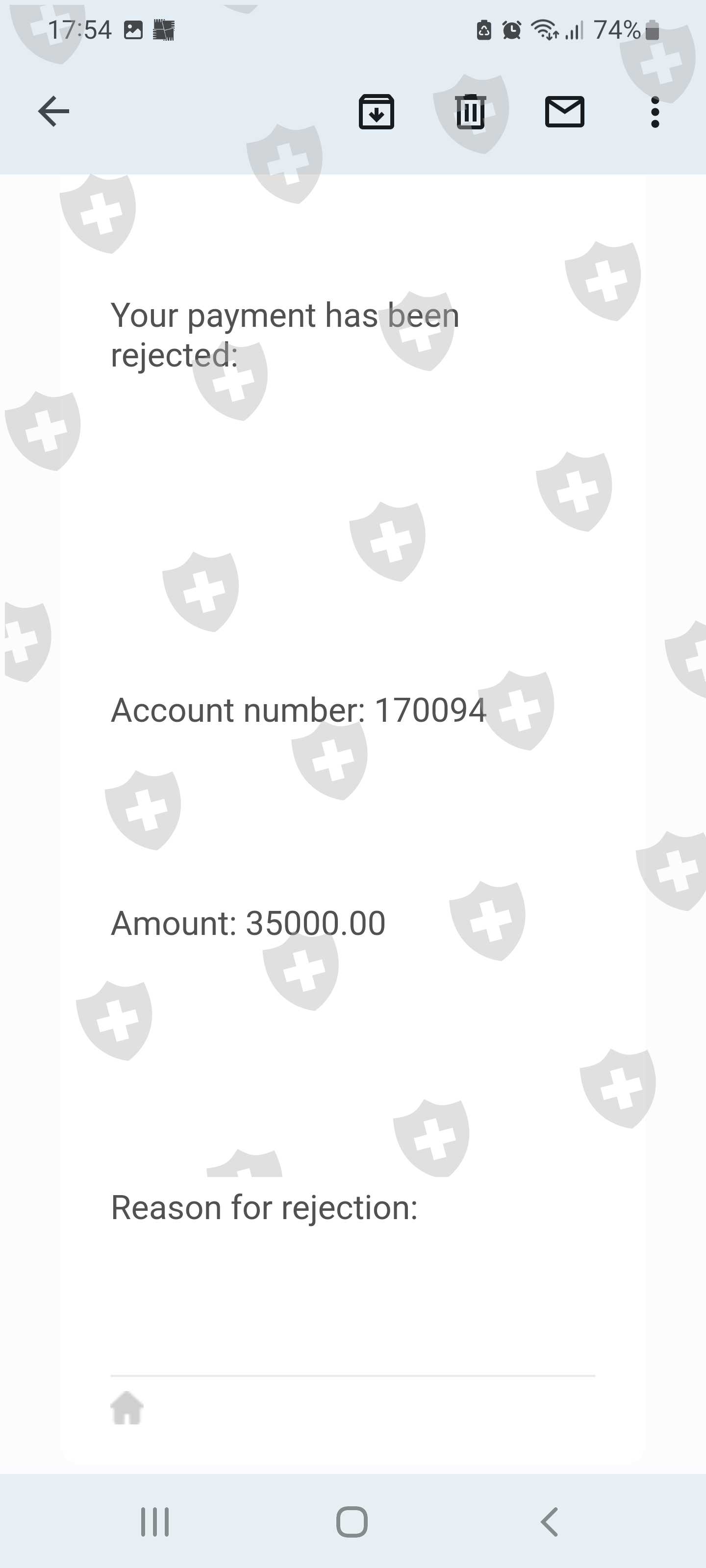The height and width of the screenshot is (1568, 706).
Task: Open the three-dot overflow menu
Action: 655,112
